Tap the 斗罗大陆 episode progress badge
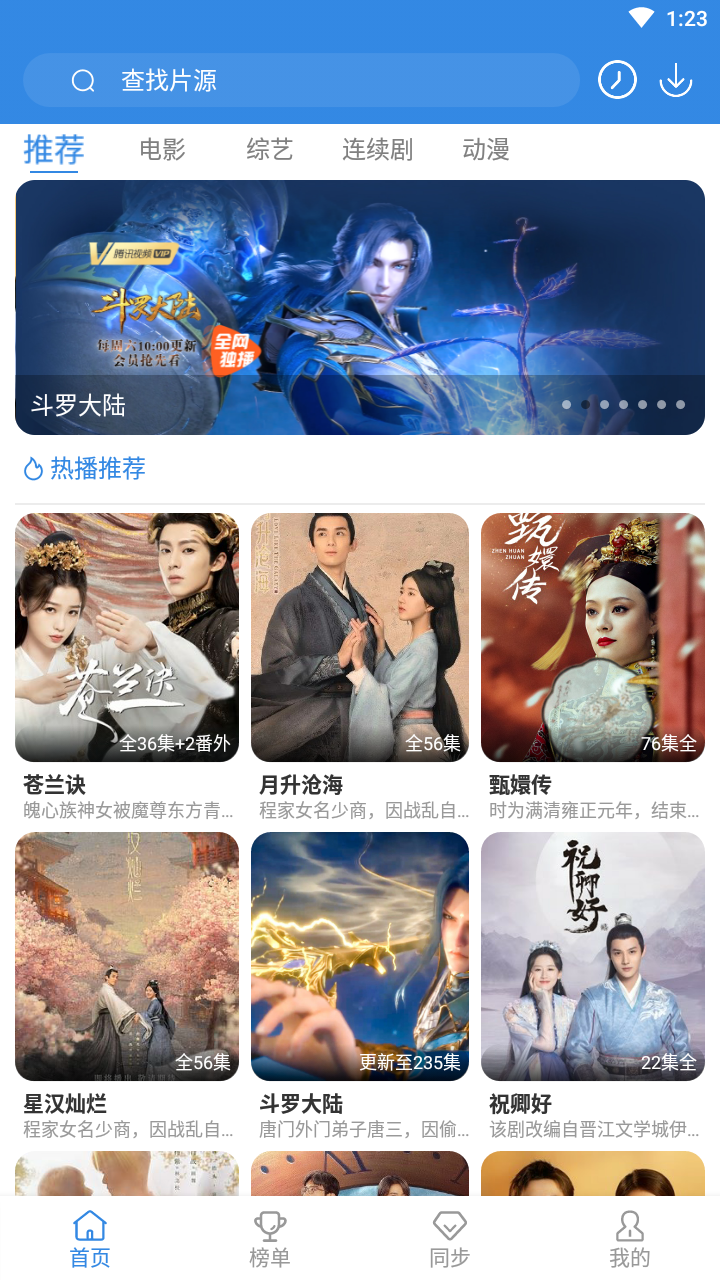Screen dimensions: 720x1280 point(409,1064)
